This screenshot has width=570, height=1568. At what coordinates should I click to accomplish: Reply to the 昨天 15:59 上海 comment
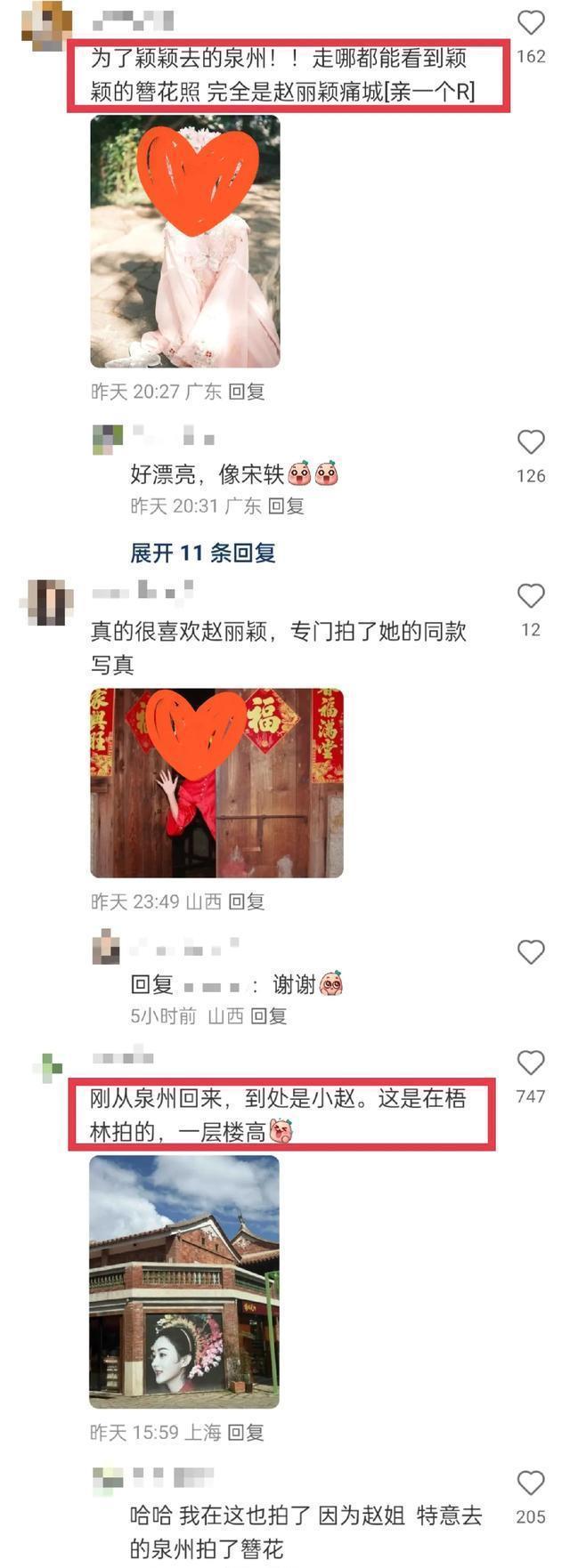[x=246, y=1432]
